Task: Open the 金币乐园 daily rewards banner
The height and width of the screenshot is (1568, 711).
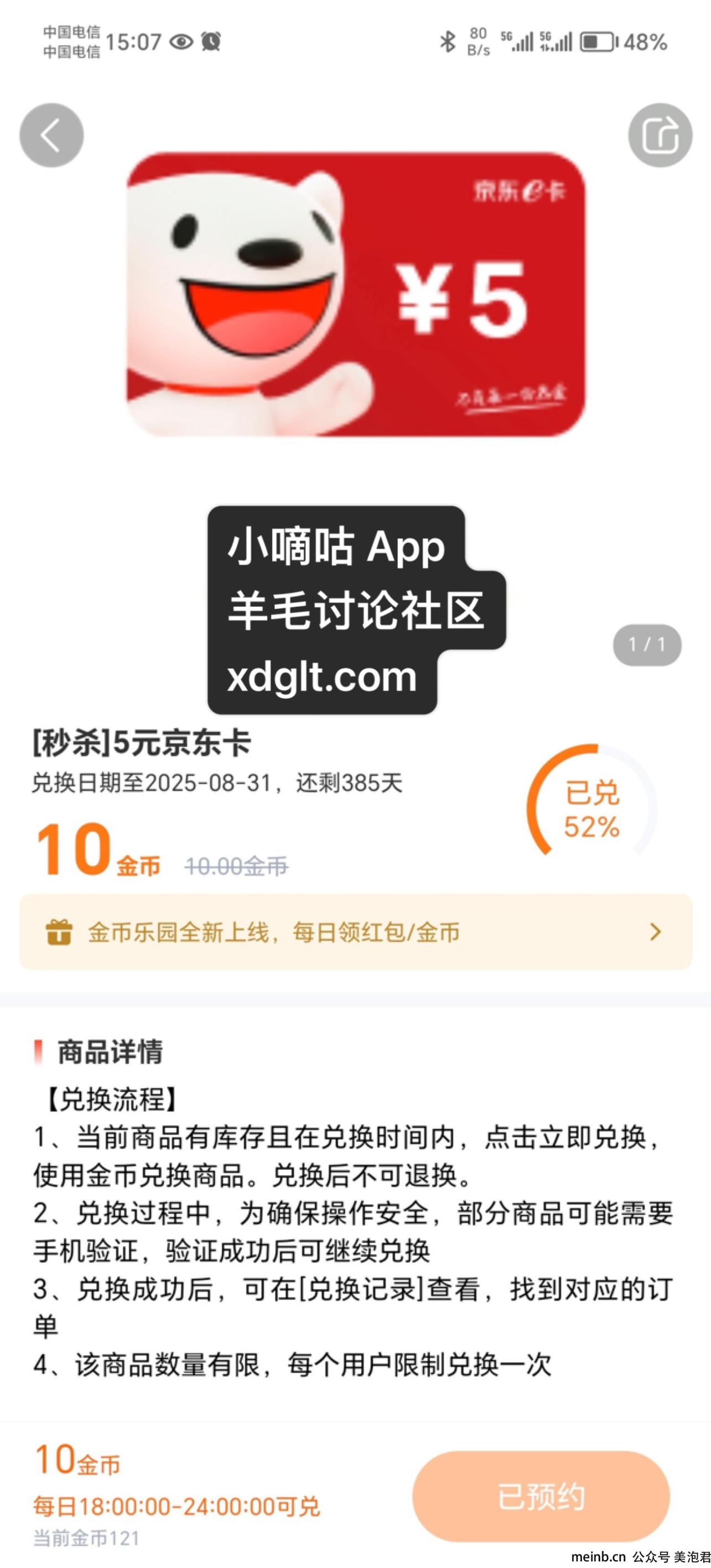Action: pos(355,931)
